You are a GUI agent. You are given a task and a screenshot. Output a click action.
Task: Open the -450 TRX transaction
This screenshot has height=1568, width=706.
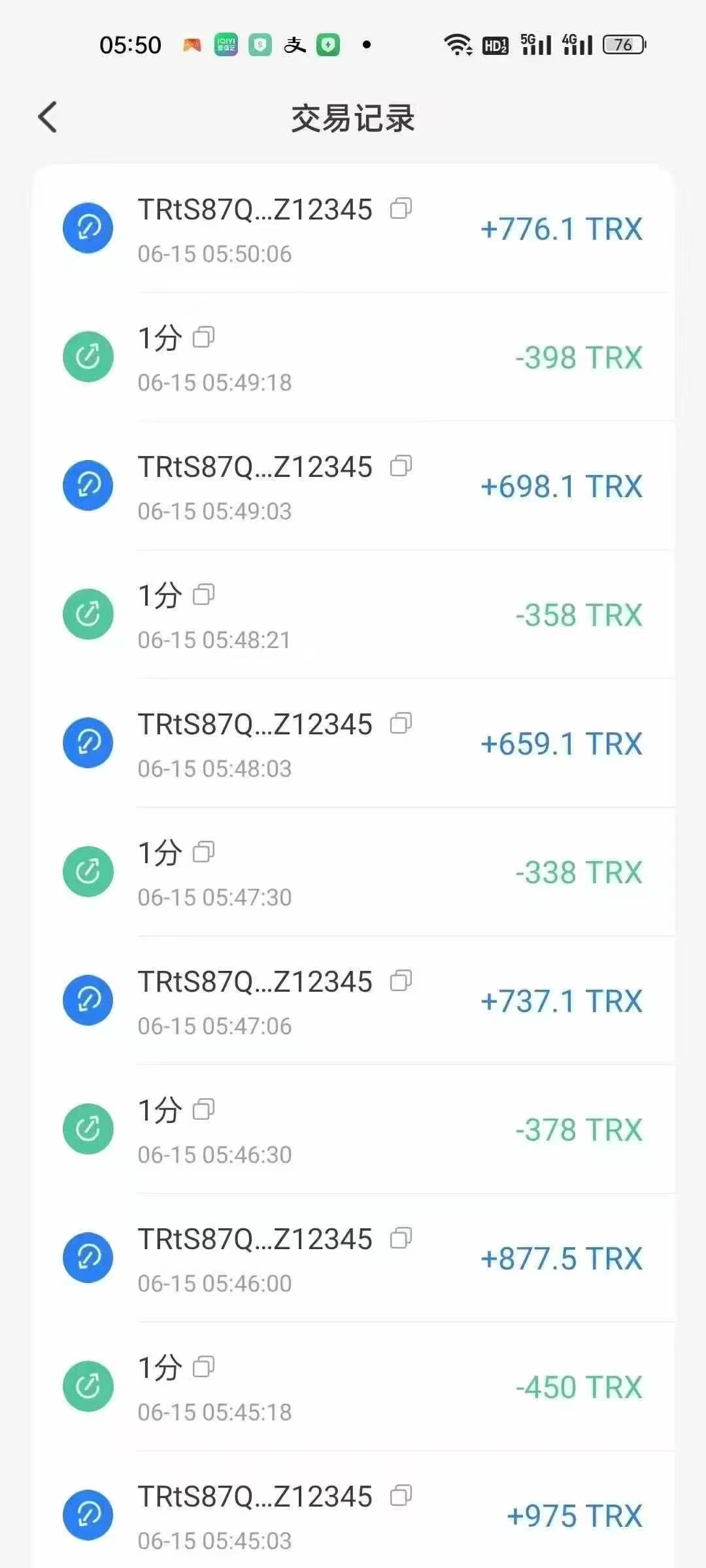(353, 1386)
